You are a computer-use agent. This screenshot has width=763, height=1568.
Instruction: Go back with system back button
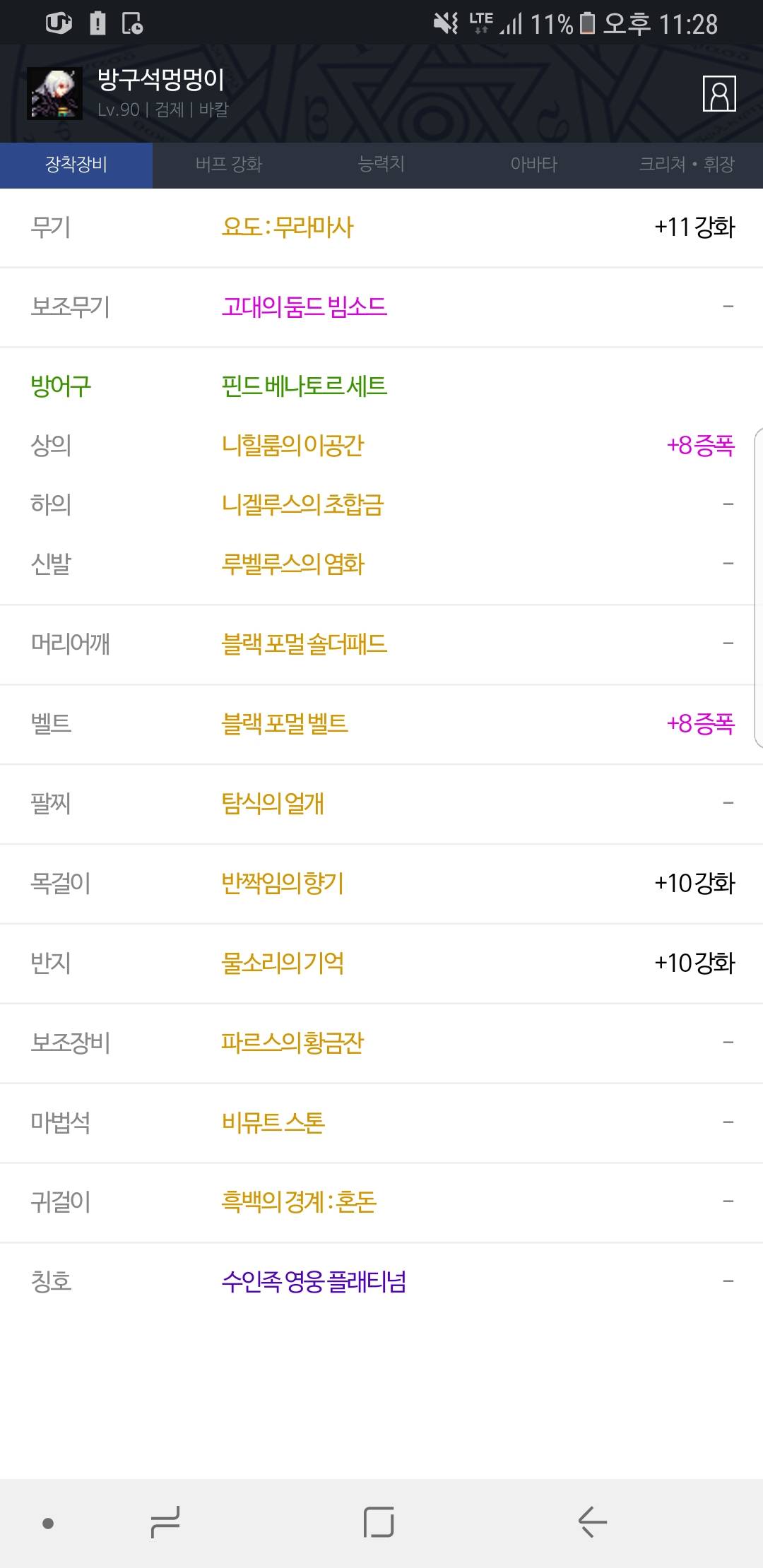(x=592, y=1522)
